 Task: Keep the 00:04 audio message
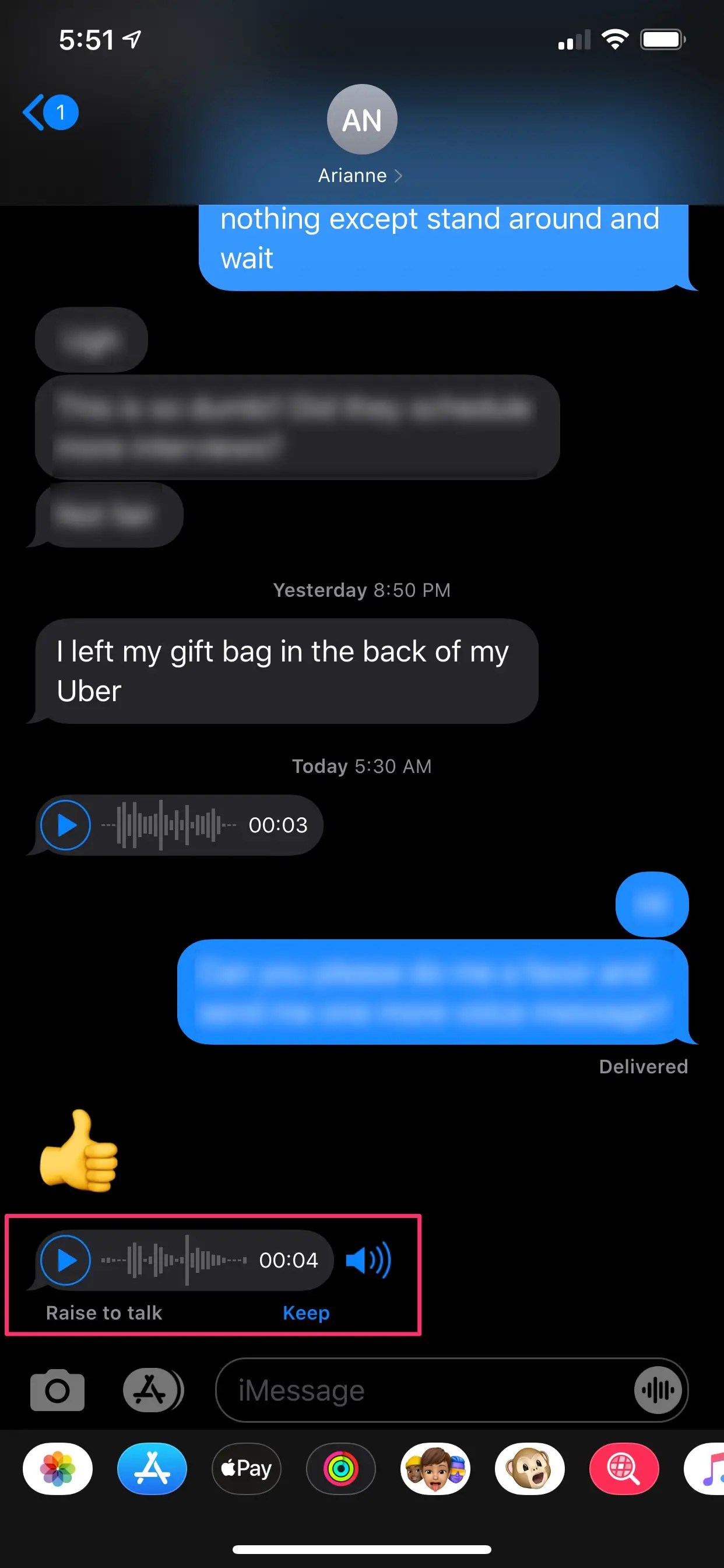(x=306, y=1313)
